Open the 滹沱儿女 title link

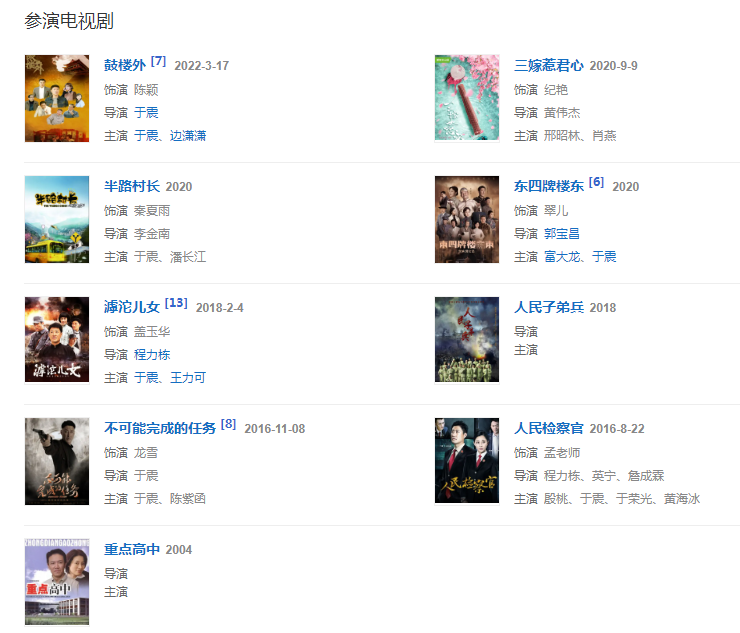coord(132,307)
